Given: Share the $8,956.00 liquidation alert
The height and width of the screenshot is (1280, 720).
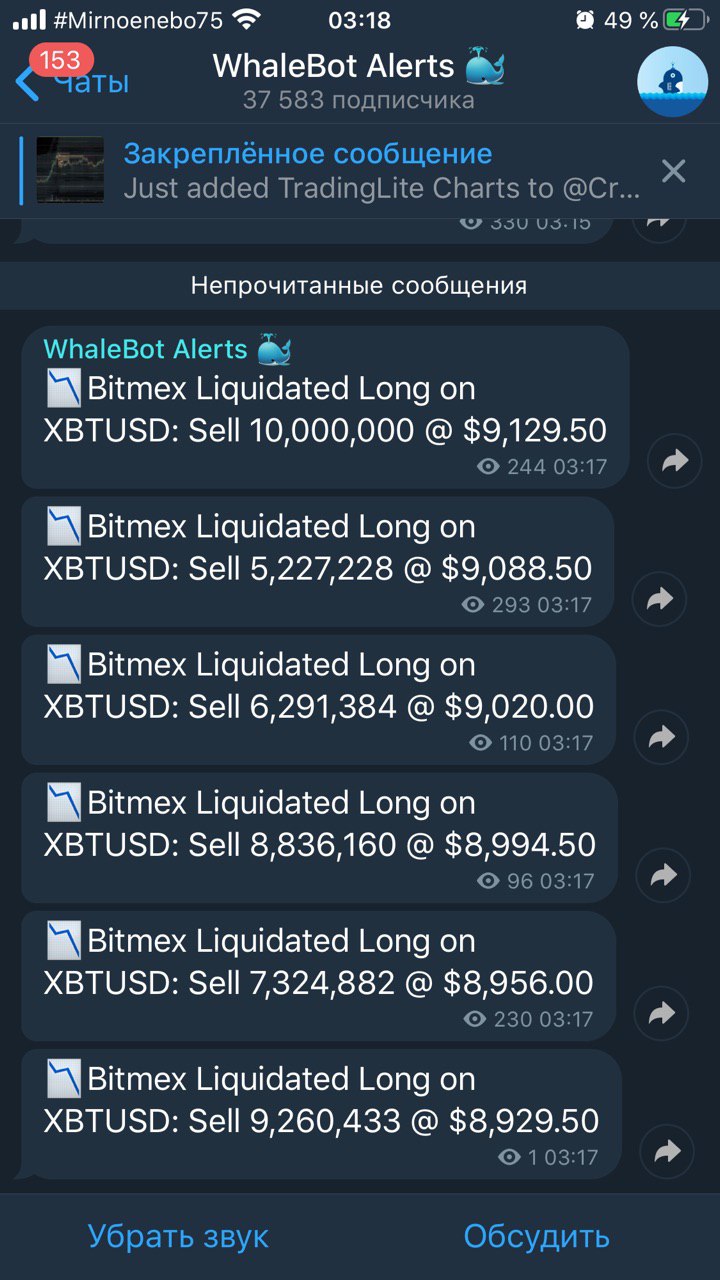Looking at the screenshot, I should 660,1013.
